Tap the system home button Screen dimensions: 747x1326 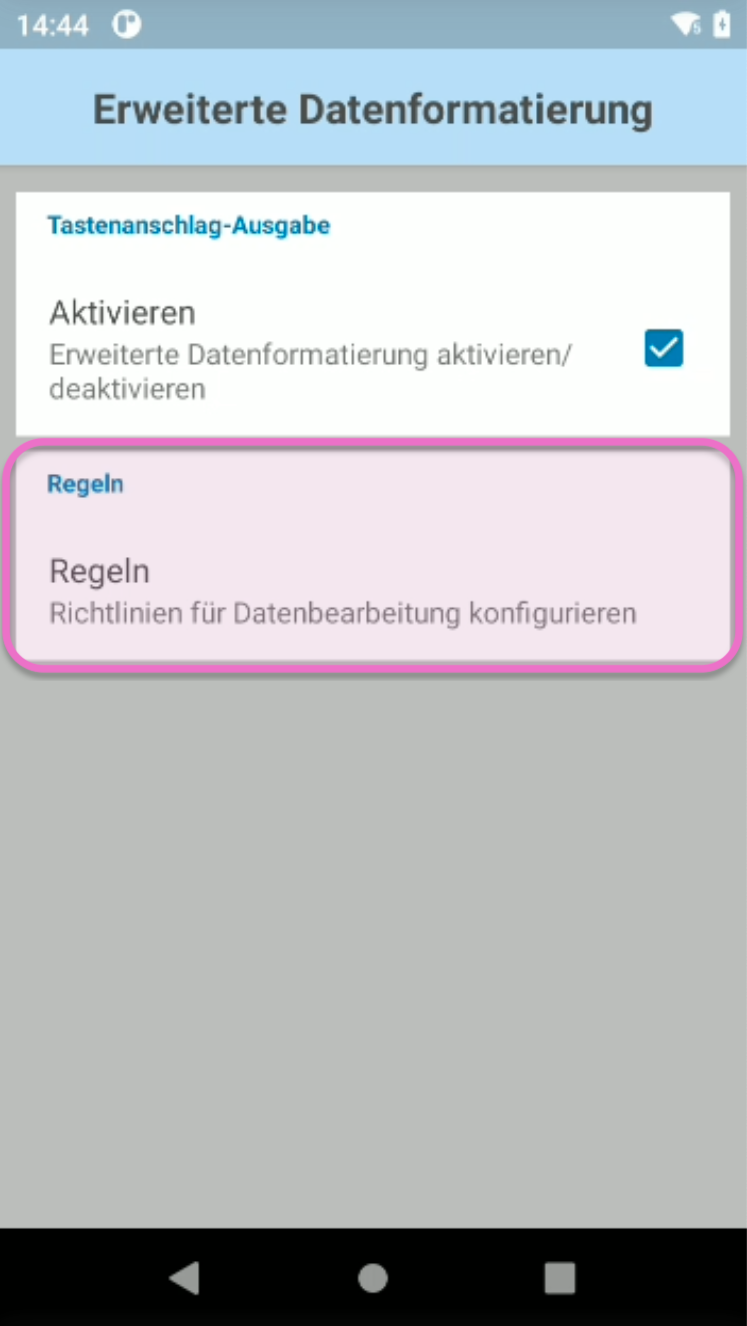pyautogui.click(x=373, y=1277)
